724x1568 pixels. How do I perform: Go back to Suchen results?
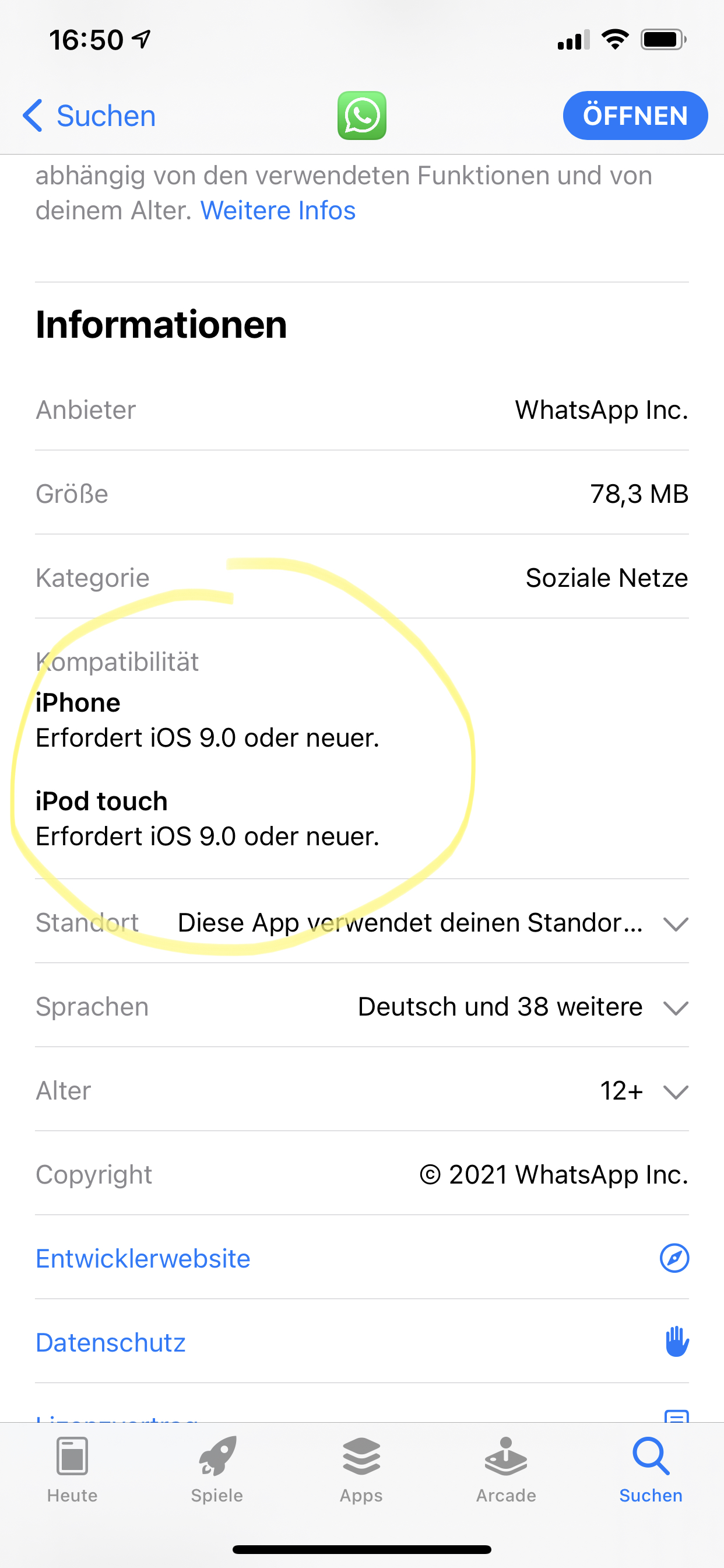click(89, 116)
